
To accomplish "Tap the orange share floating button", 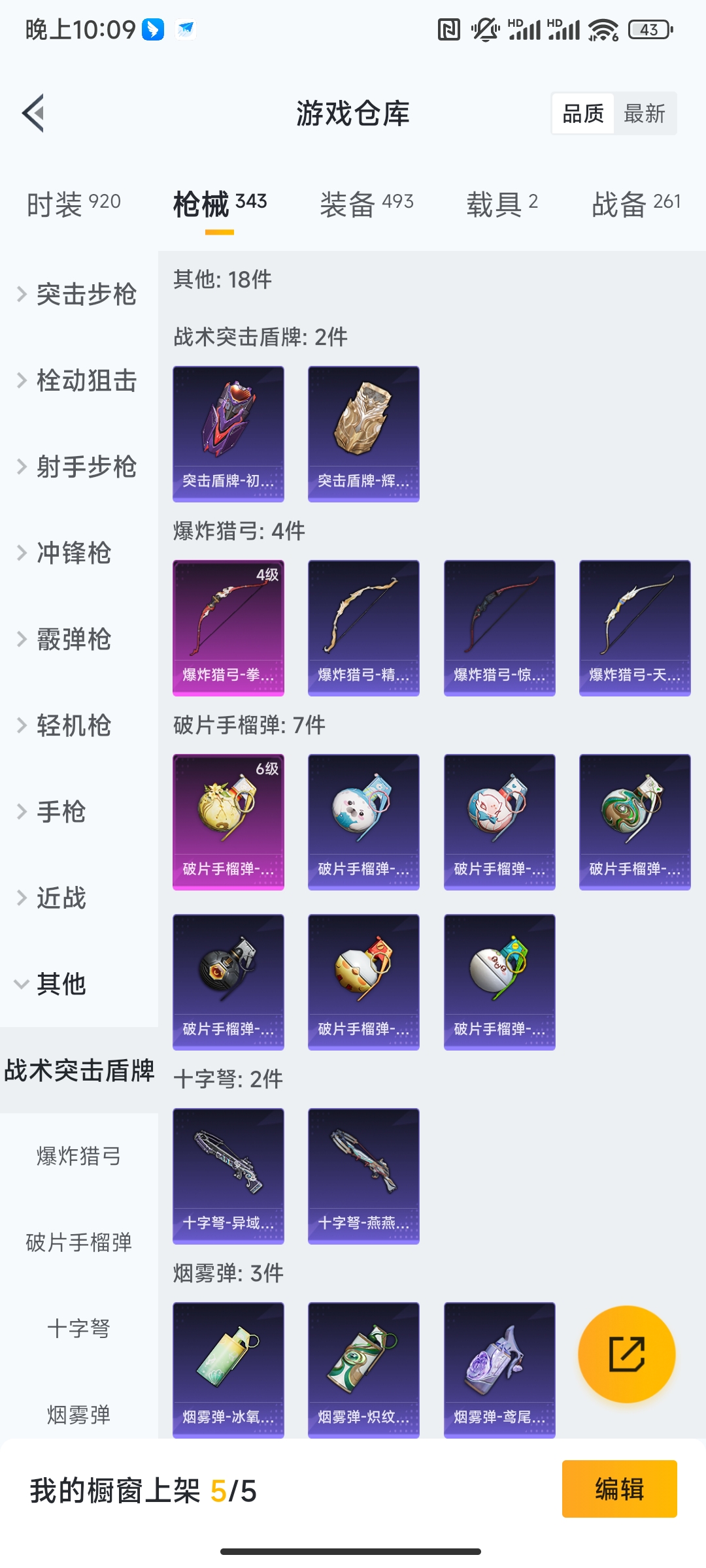I will click(x=626, y=1354).
